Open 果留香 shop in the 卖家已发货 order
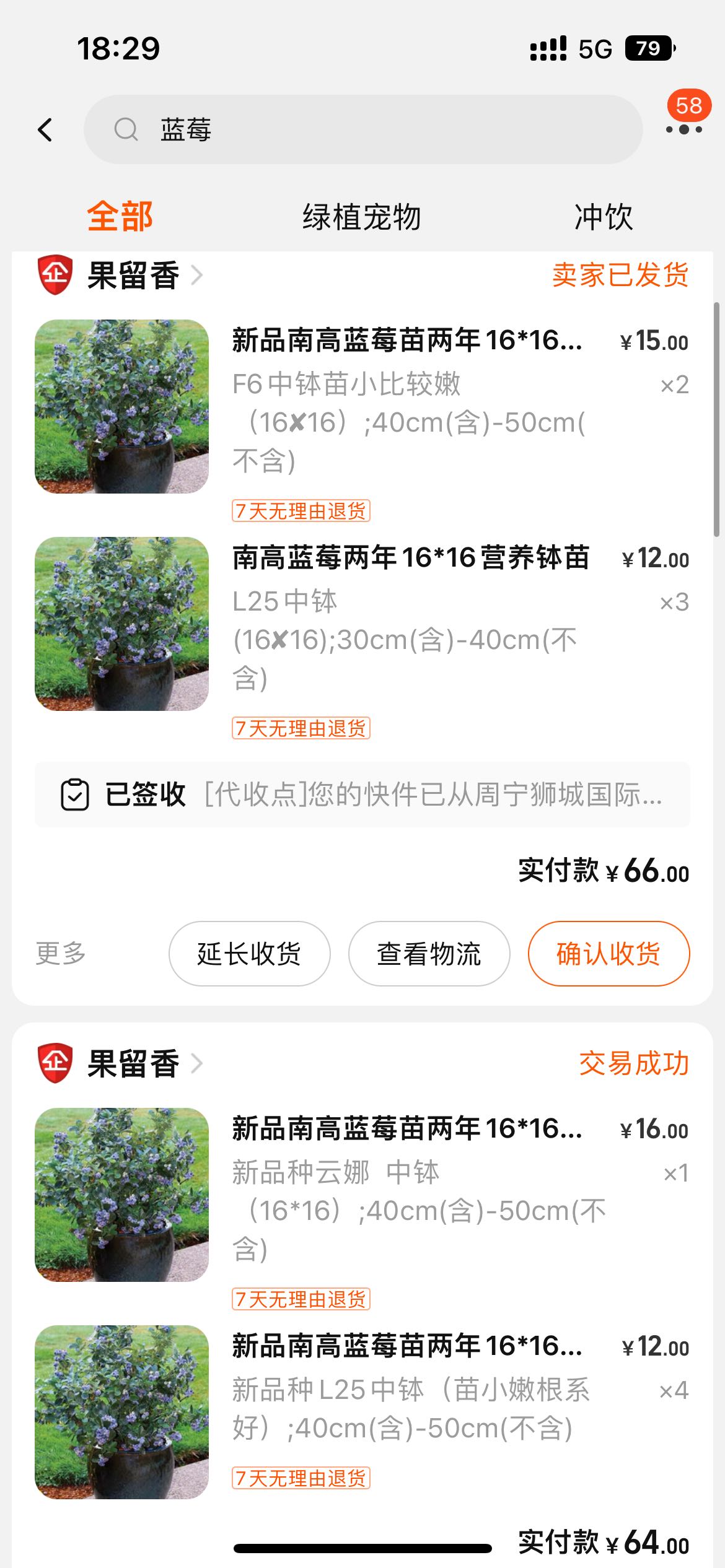 point(133,276)
